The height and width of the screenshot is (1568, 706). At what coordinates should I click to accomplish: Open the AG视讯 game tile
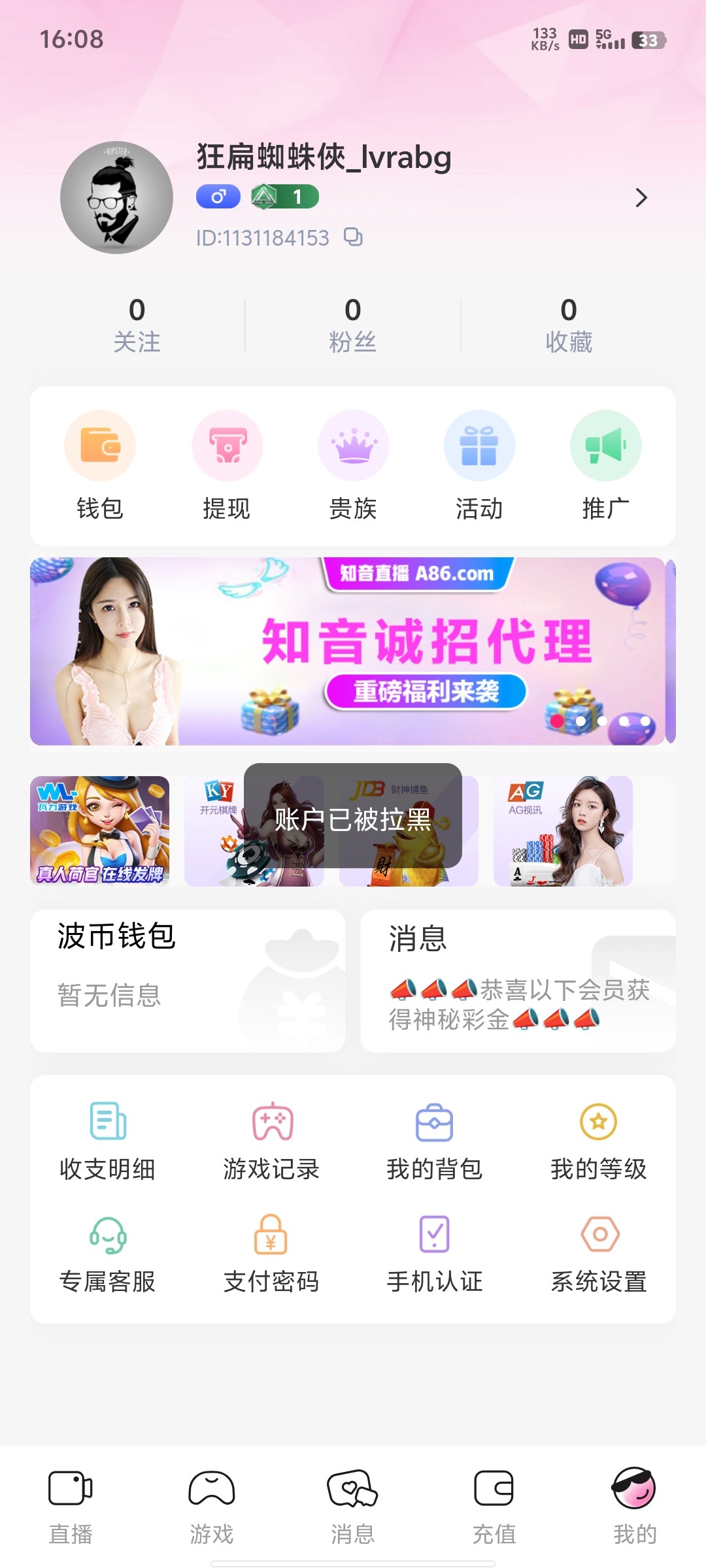(x=563, y=831)
